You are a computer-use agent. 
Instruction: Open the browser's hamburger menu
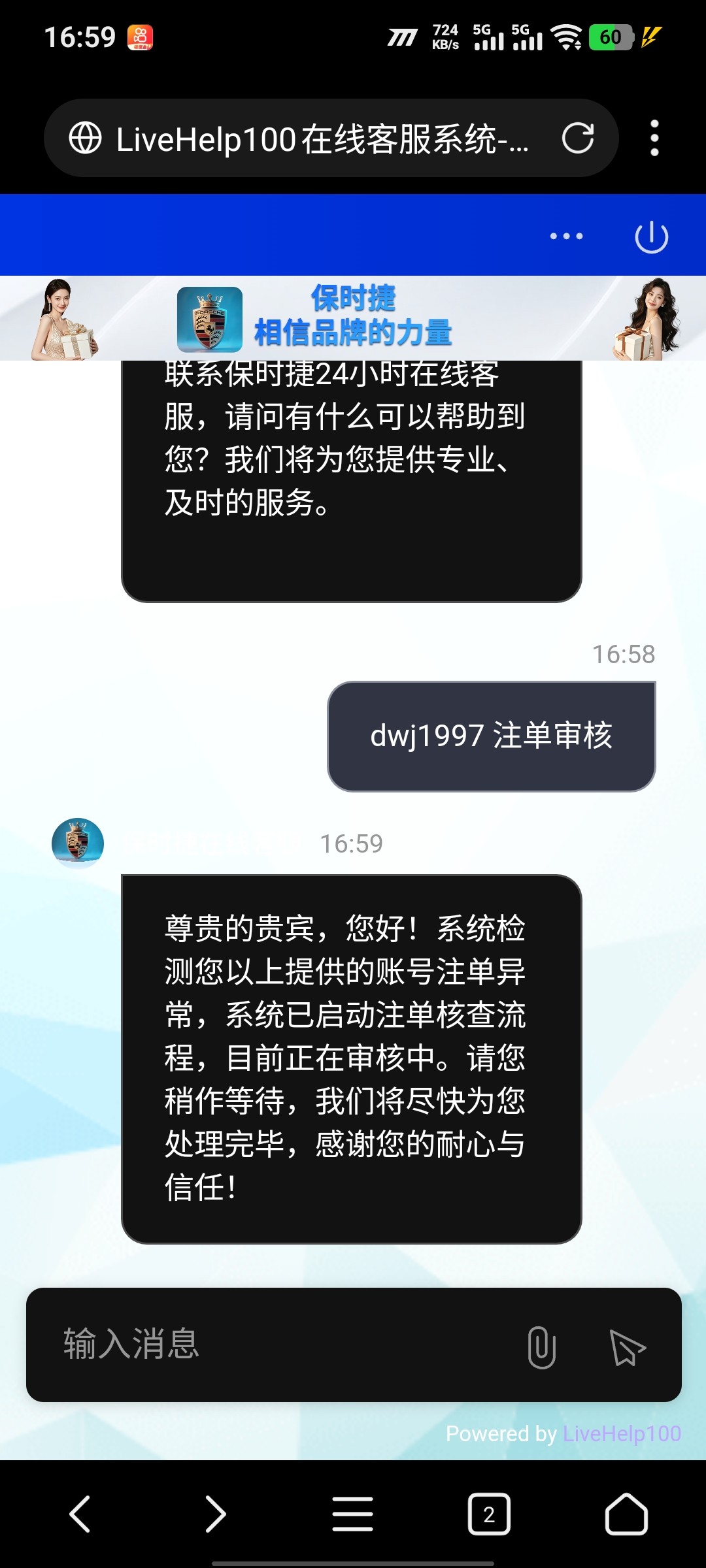[352, 1514]
